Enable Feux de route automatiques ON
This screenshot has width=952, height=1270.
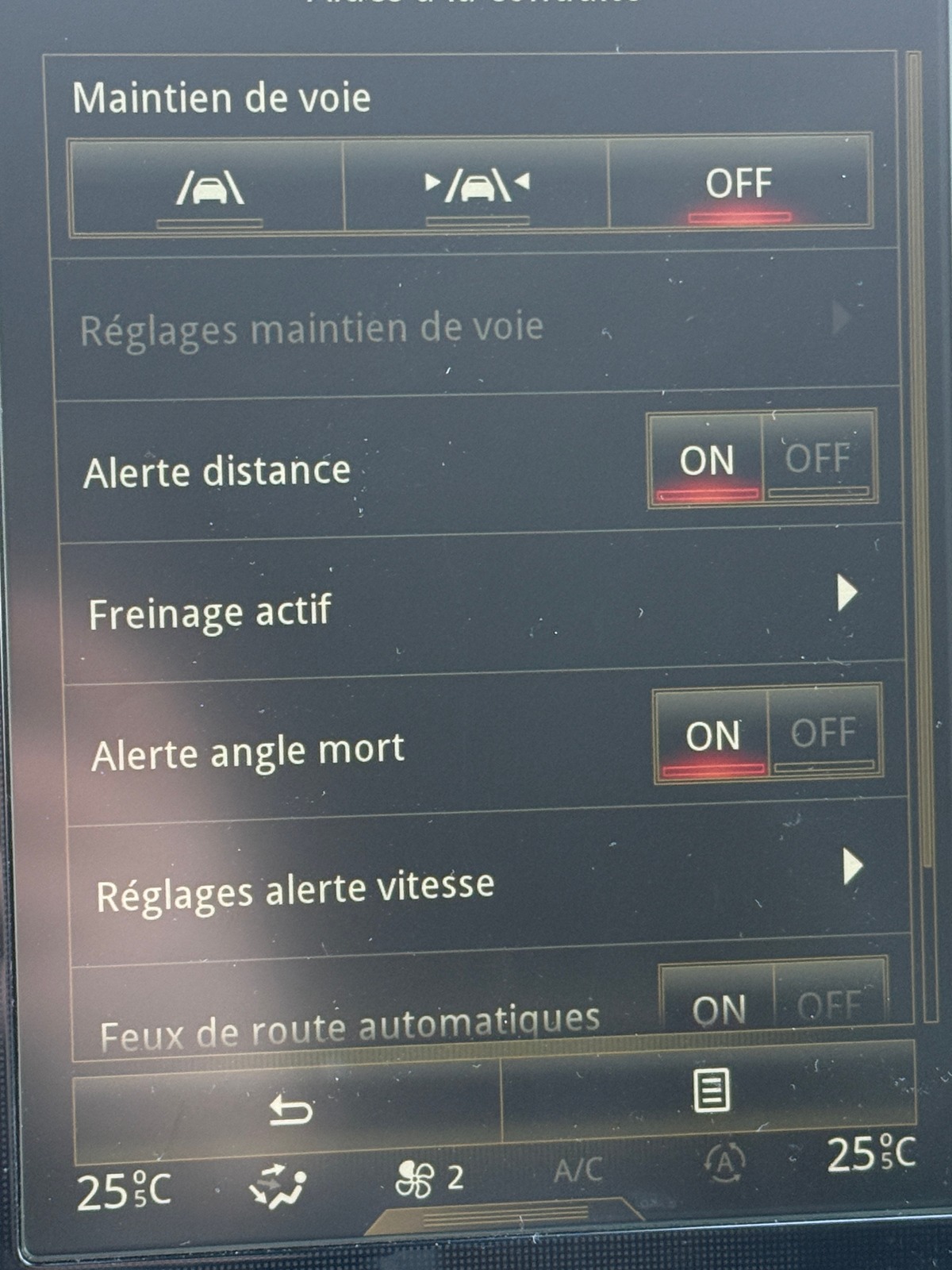(718, 1008)
